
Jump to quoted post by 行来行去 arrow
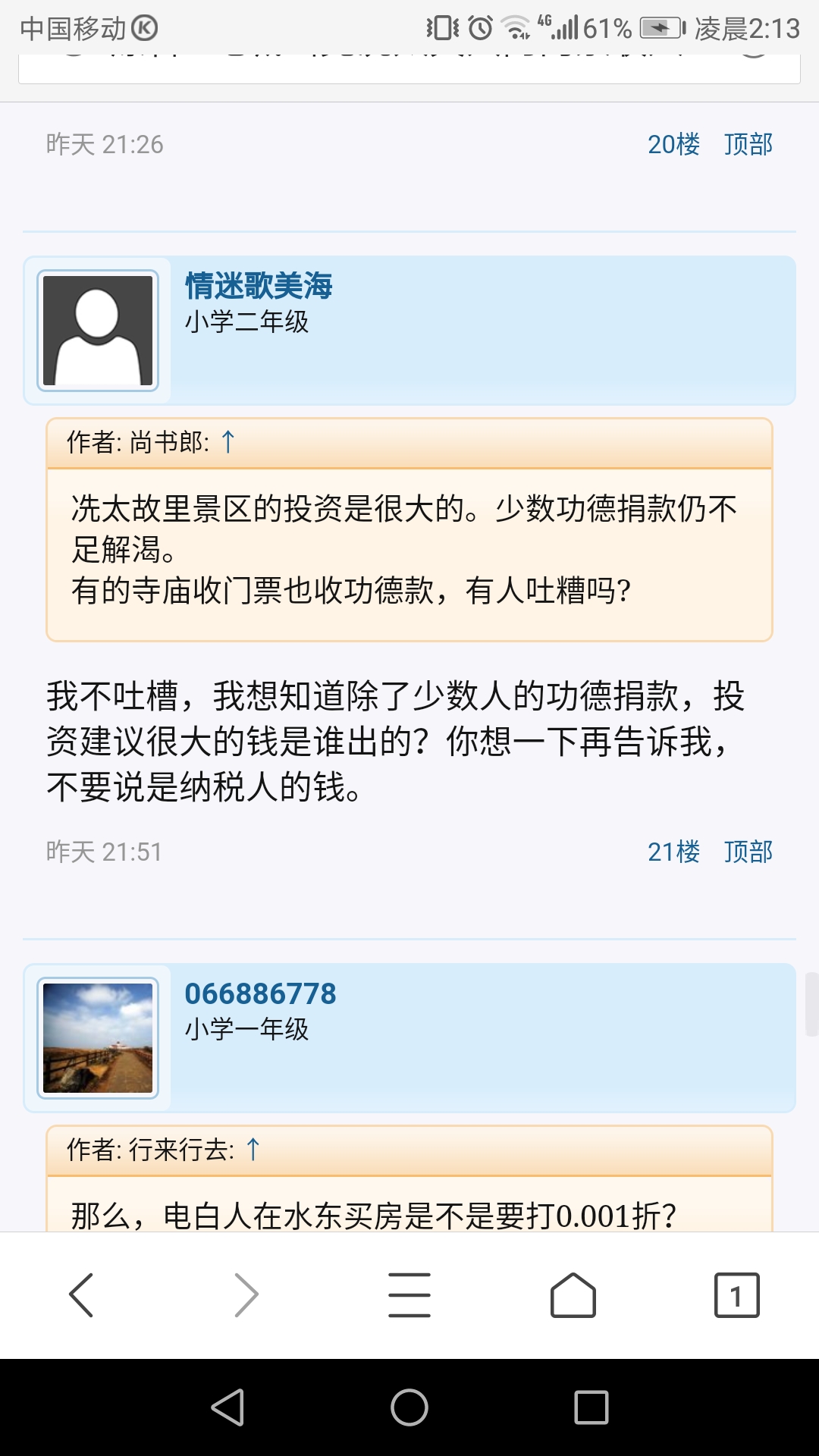253,1150
